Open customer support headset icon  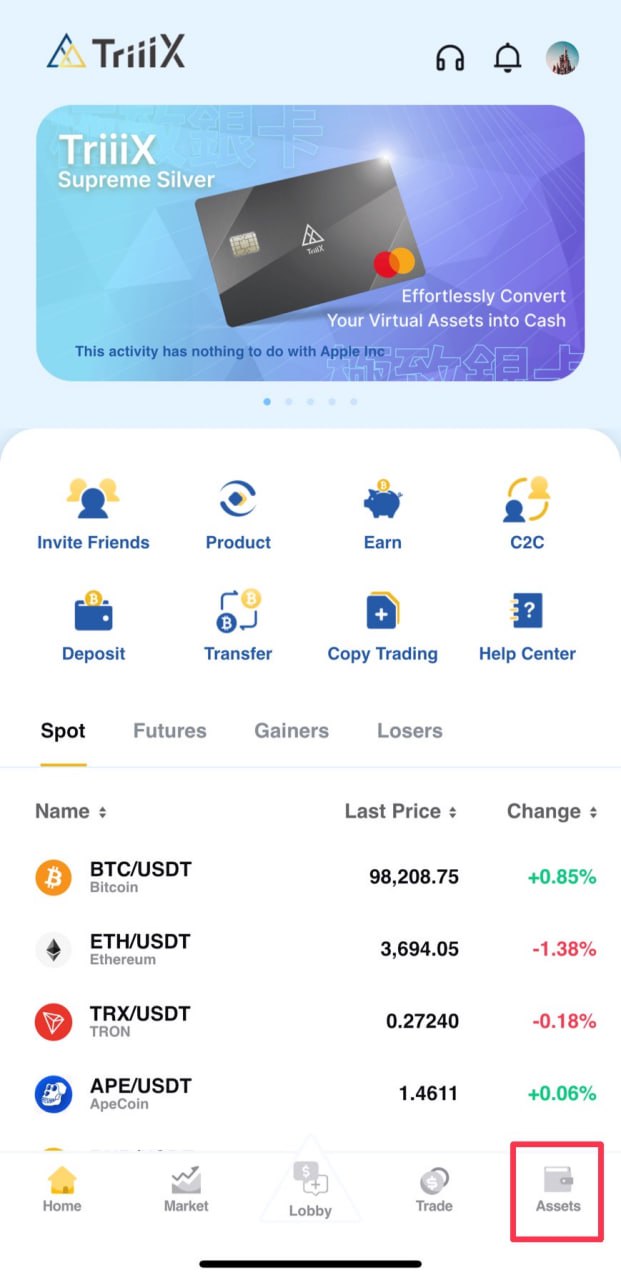coord(450,58)
